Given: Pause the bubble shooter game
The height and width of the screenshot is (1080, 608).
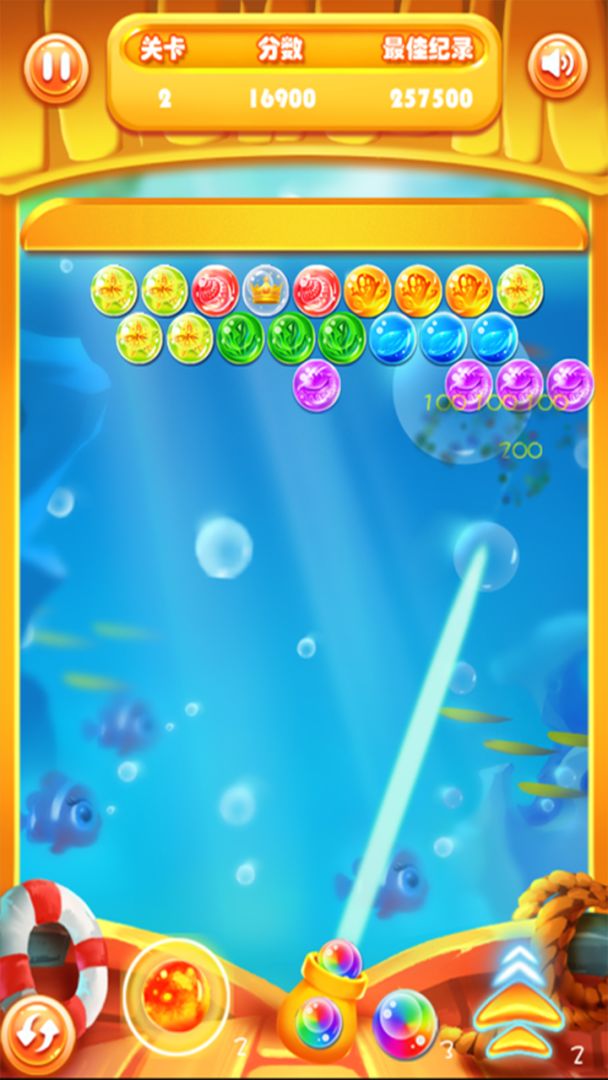Looking at the screenshot, I should 56,68.
